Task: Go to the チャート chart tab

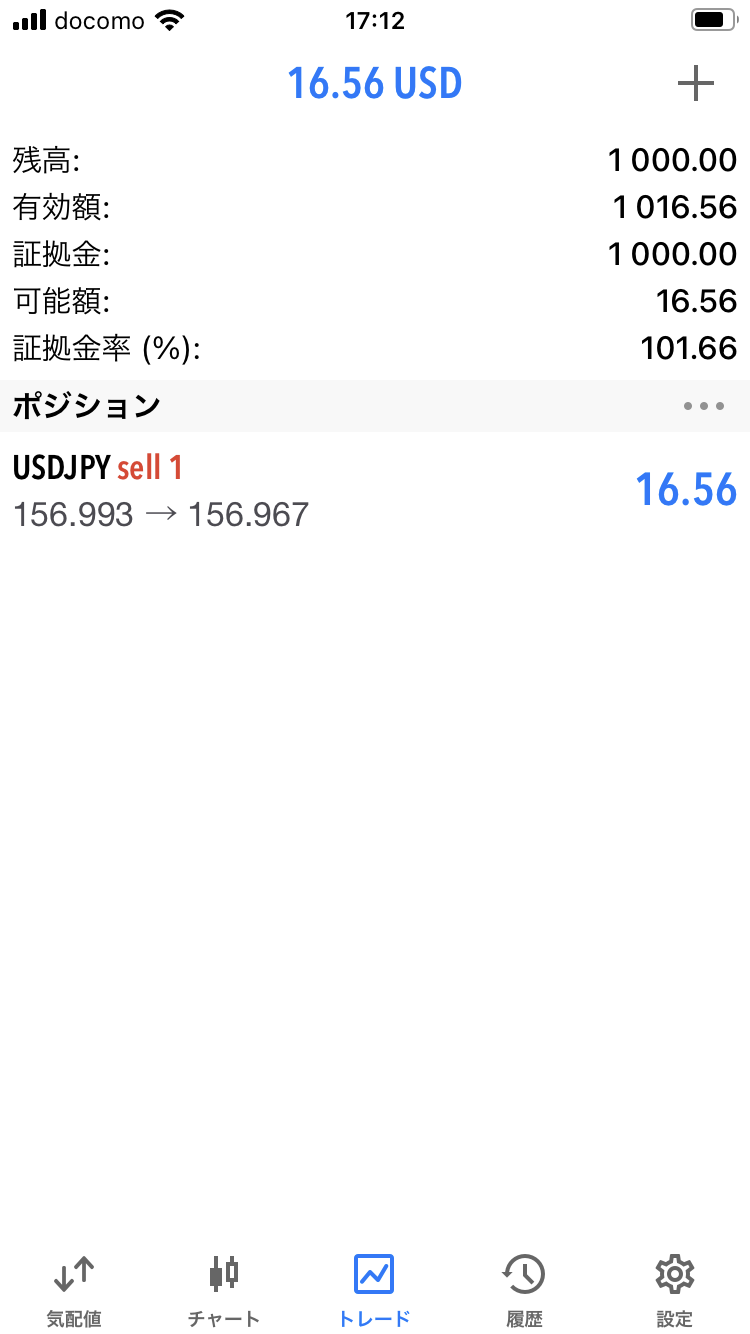Action: [224, 1288]
